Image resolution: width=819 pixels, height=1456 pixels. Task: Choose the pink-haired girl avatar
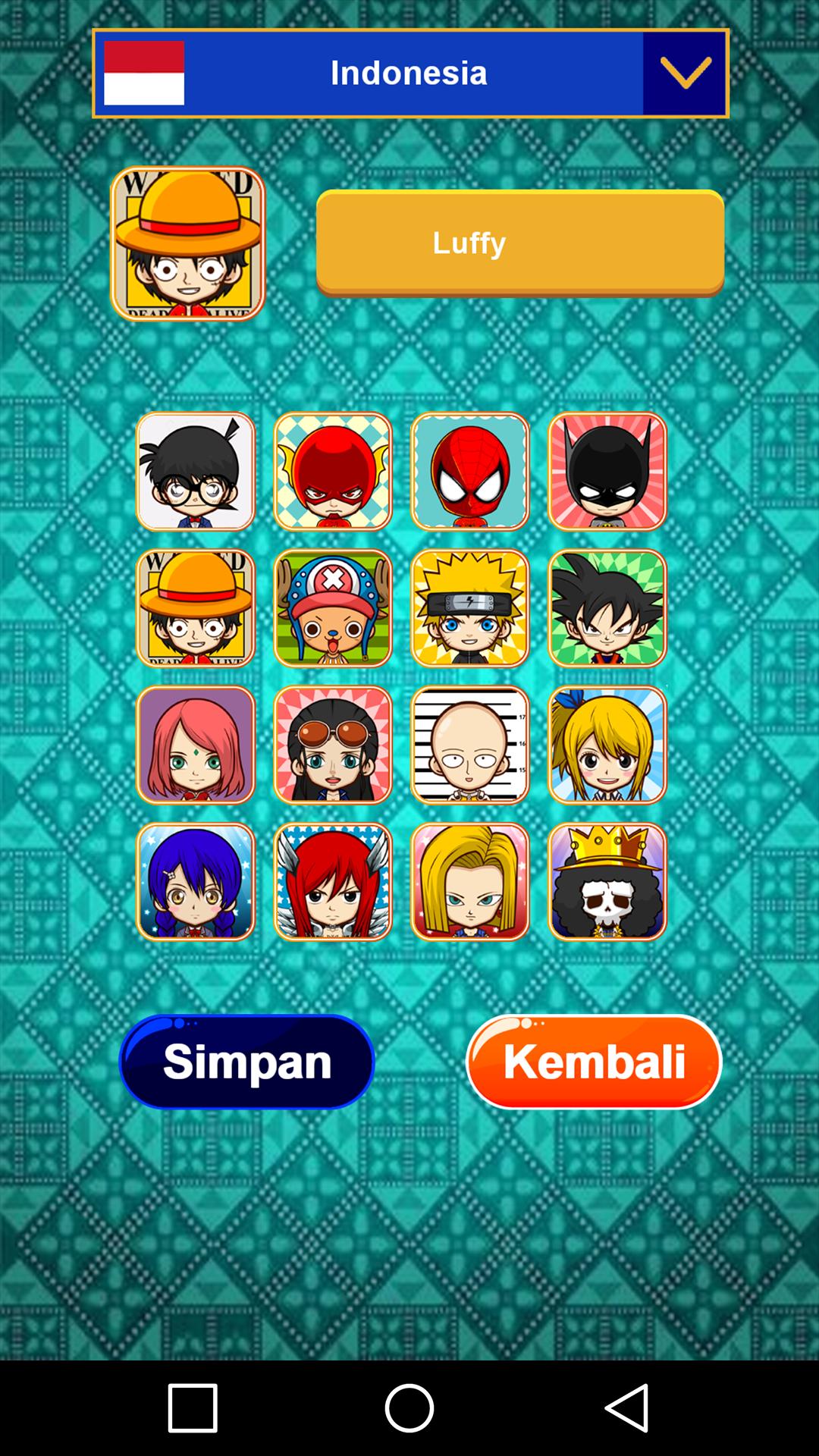196,745
